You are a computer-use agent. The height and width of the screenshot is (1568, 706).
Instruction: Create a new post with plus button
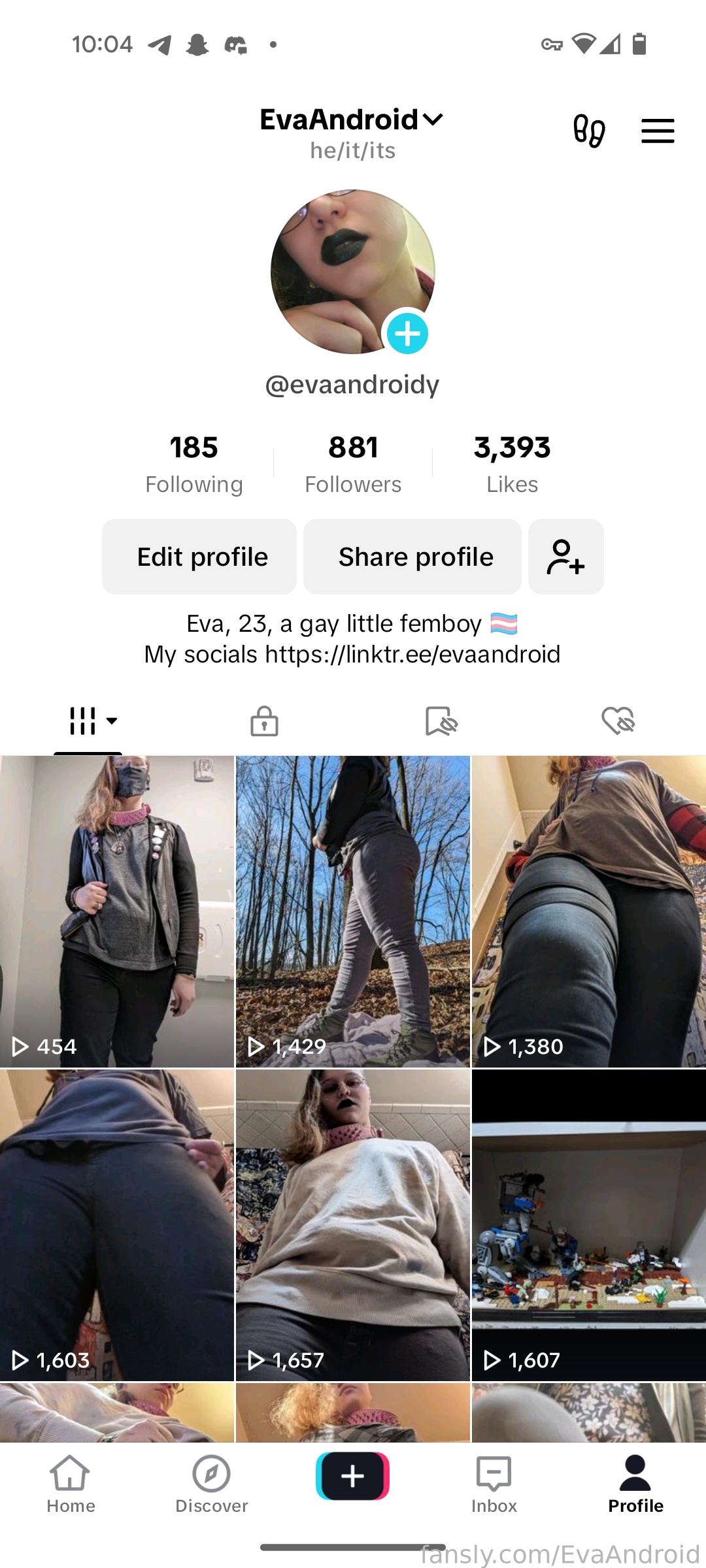pyautogui.click(x=353, y=1477)
